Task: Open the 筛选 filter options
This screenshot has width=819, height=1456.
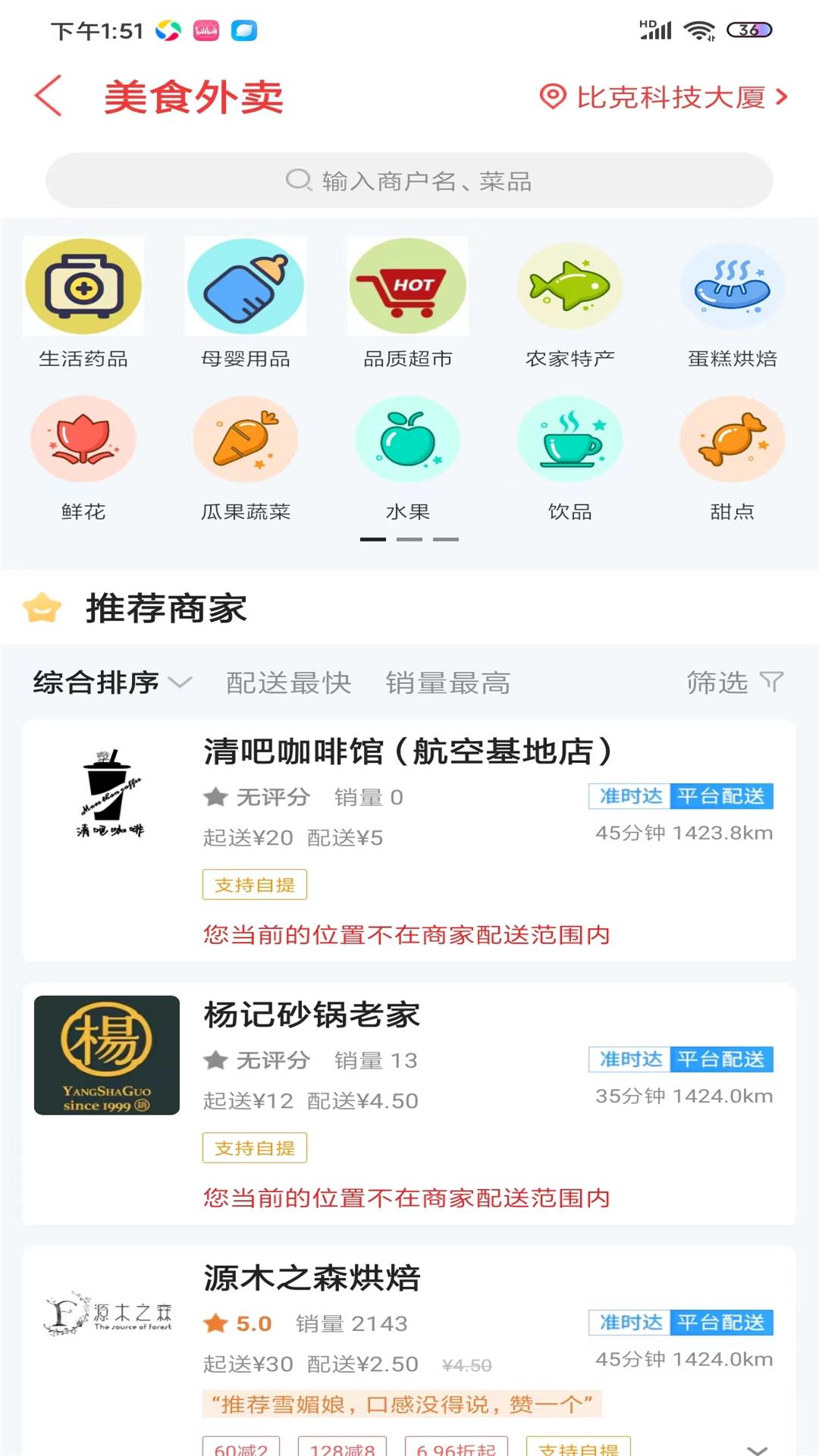Action: tap(733, 682)
